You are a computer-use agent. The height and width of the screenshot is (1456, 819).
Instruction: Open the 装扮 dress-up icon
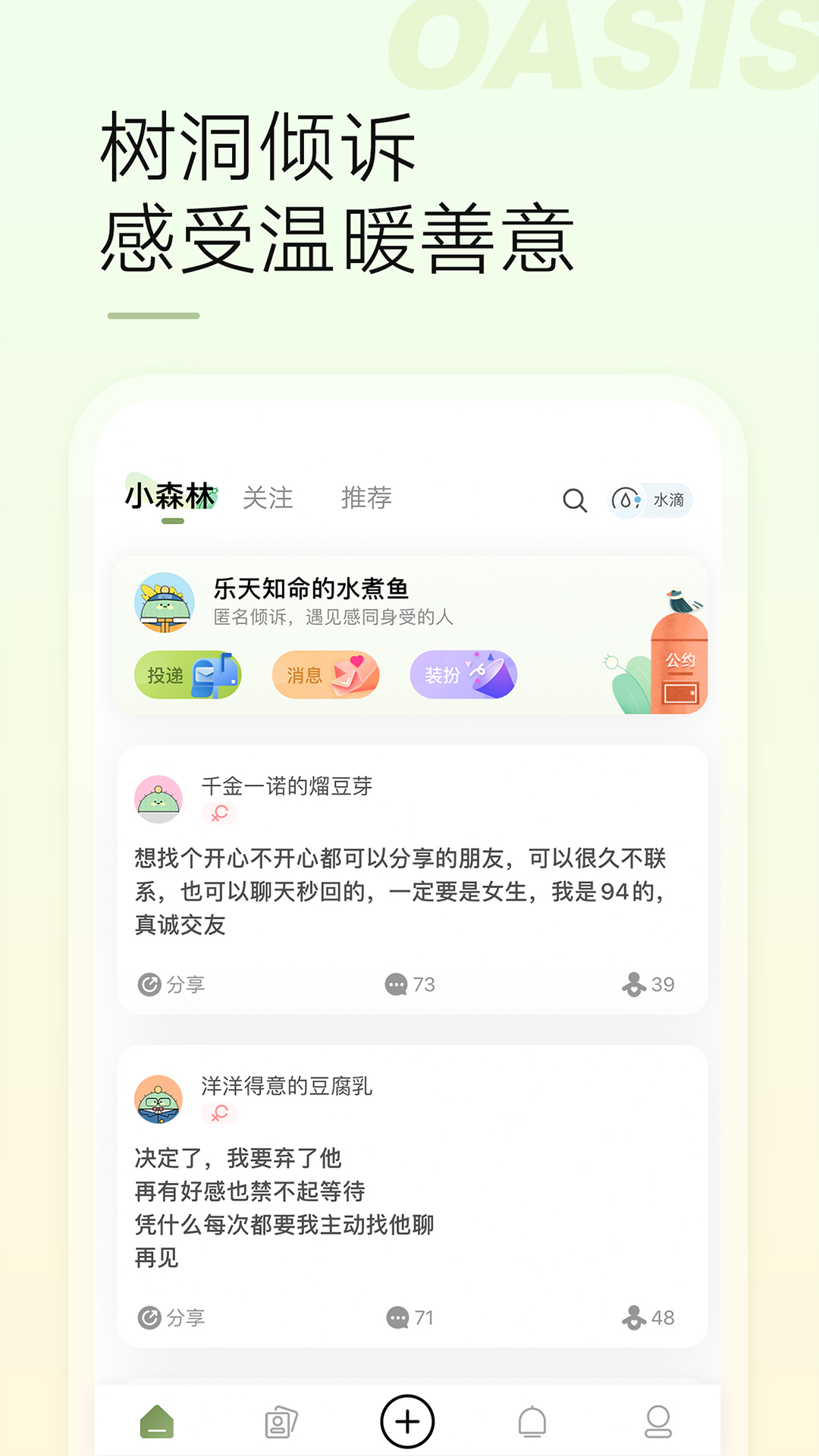coord(463,674)
